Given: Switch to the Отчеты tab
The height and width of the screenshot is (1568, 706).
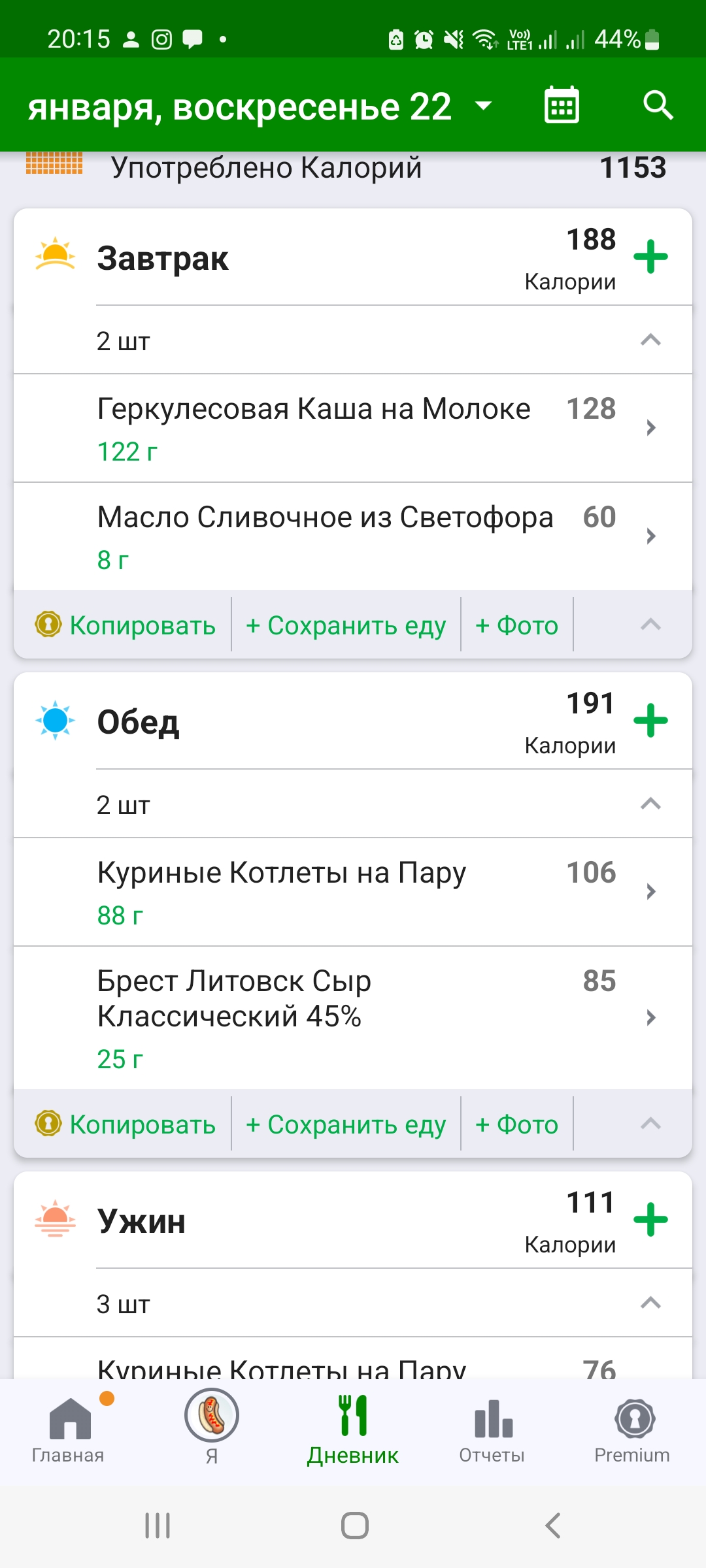Looking at the screenshot, I should [x=492, y=1430].
